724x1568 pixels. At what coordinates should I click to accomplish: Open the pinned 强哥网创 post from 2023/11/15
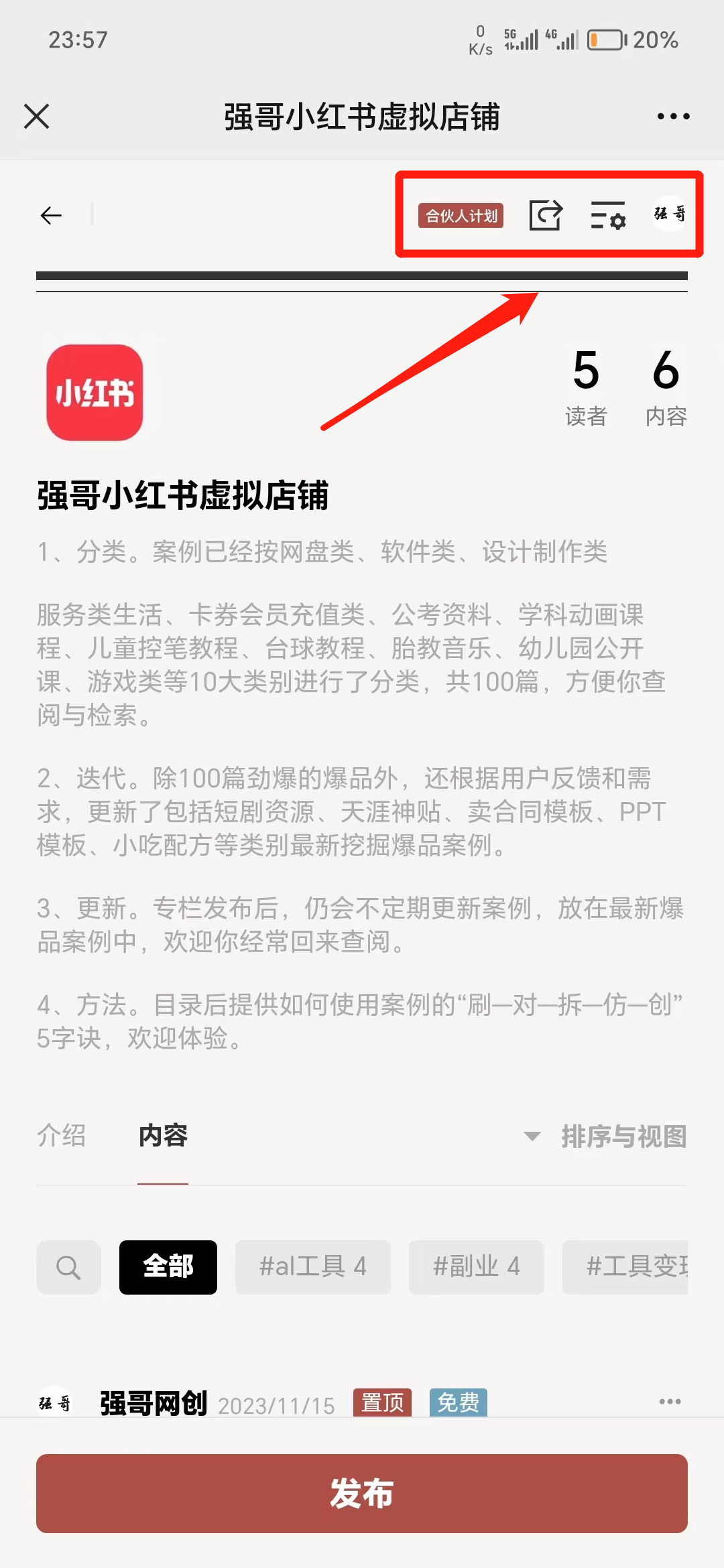[x=154, y=1403]
